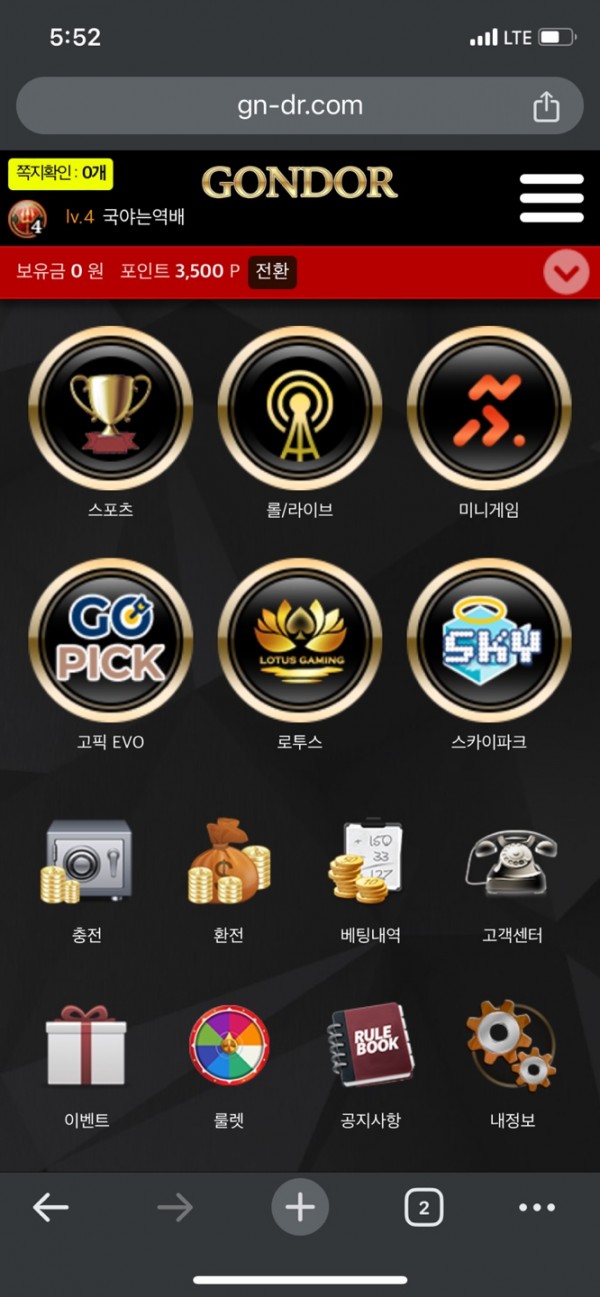
Task: Open the hamburger menu
Action: coord(551,198)
